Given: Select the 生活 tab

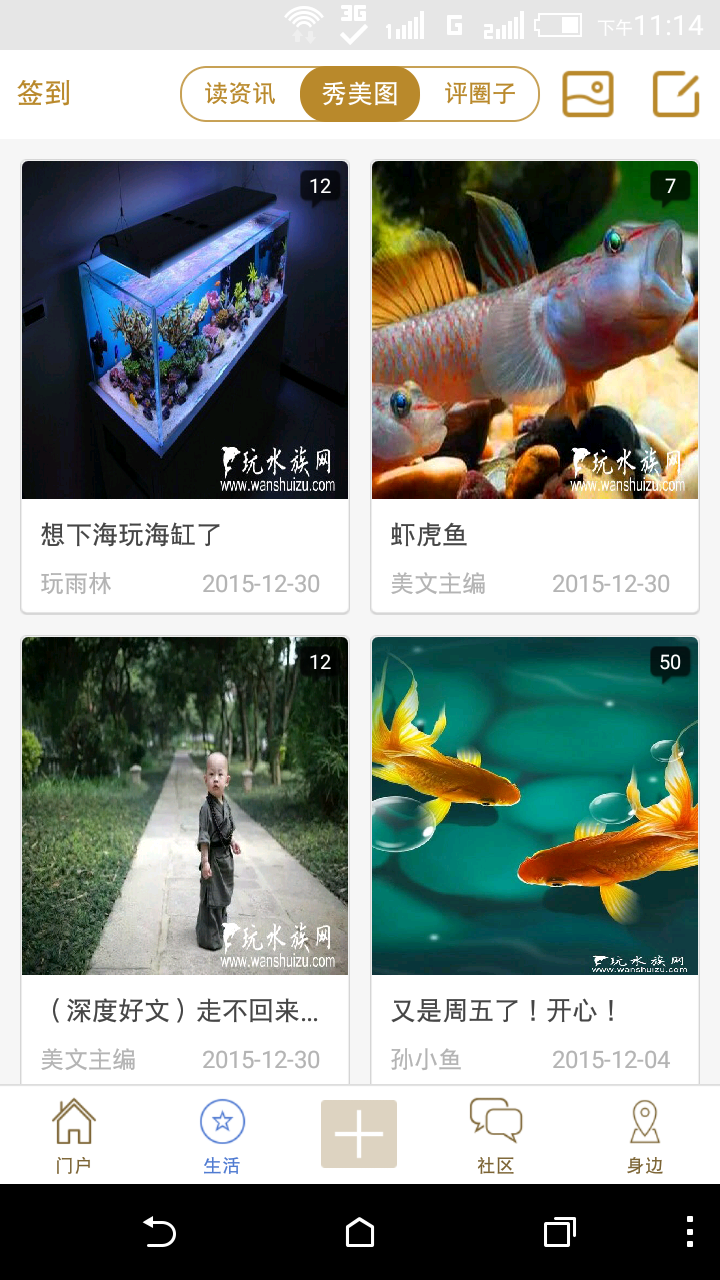Looking at the screenshot, I should pos(222,1135).
